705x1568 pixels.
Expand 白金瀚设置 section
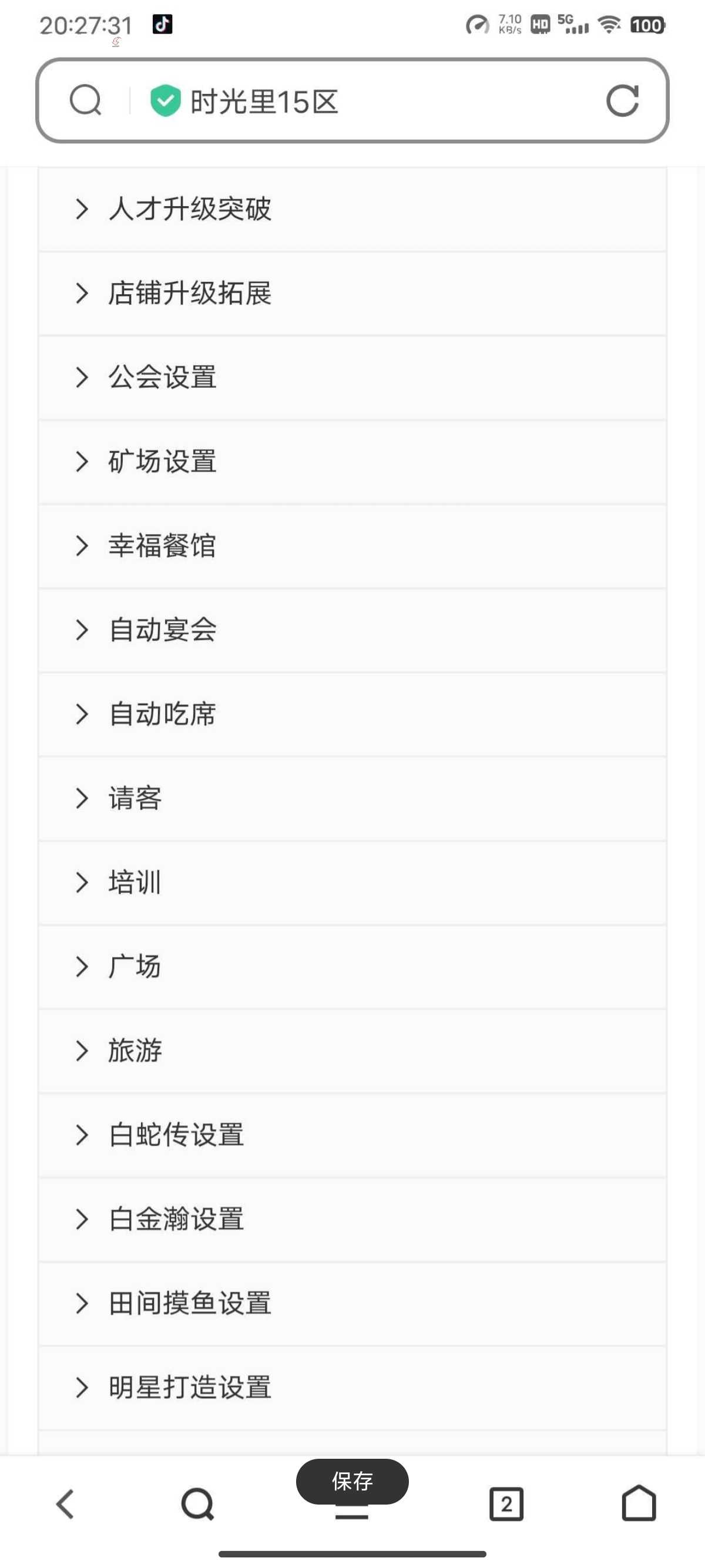coord(352,1220)
